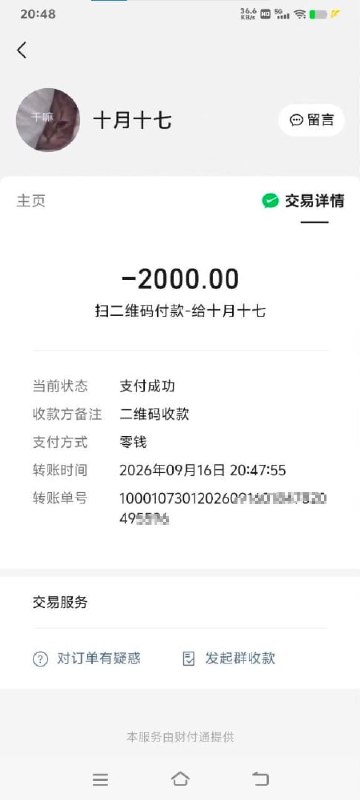The width and height of the screenshot is (360, 800).
Task: Open 对订单有疑惑 help link
Action: [87, 659]
